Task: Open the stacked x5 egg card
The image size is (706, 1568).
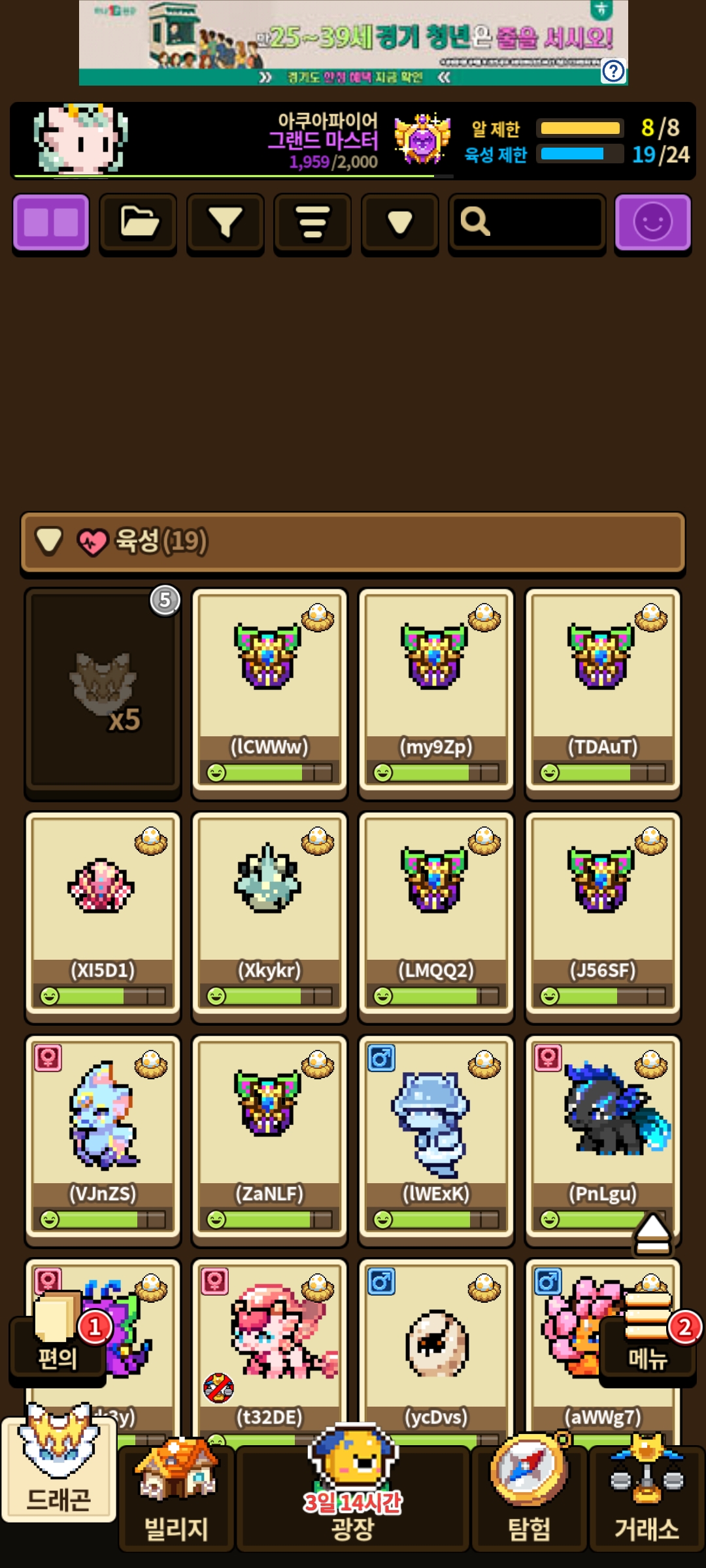Action: (x=103, y=691)
